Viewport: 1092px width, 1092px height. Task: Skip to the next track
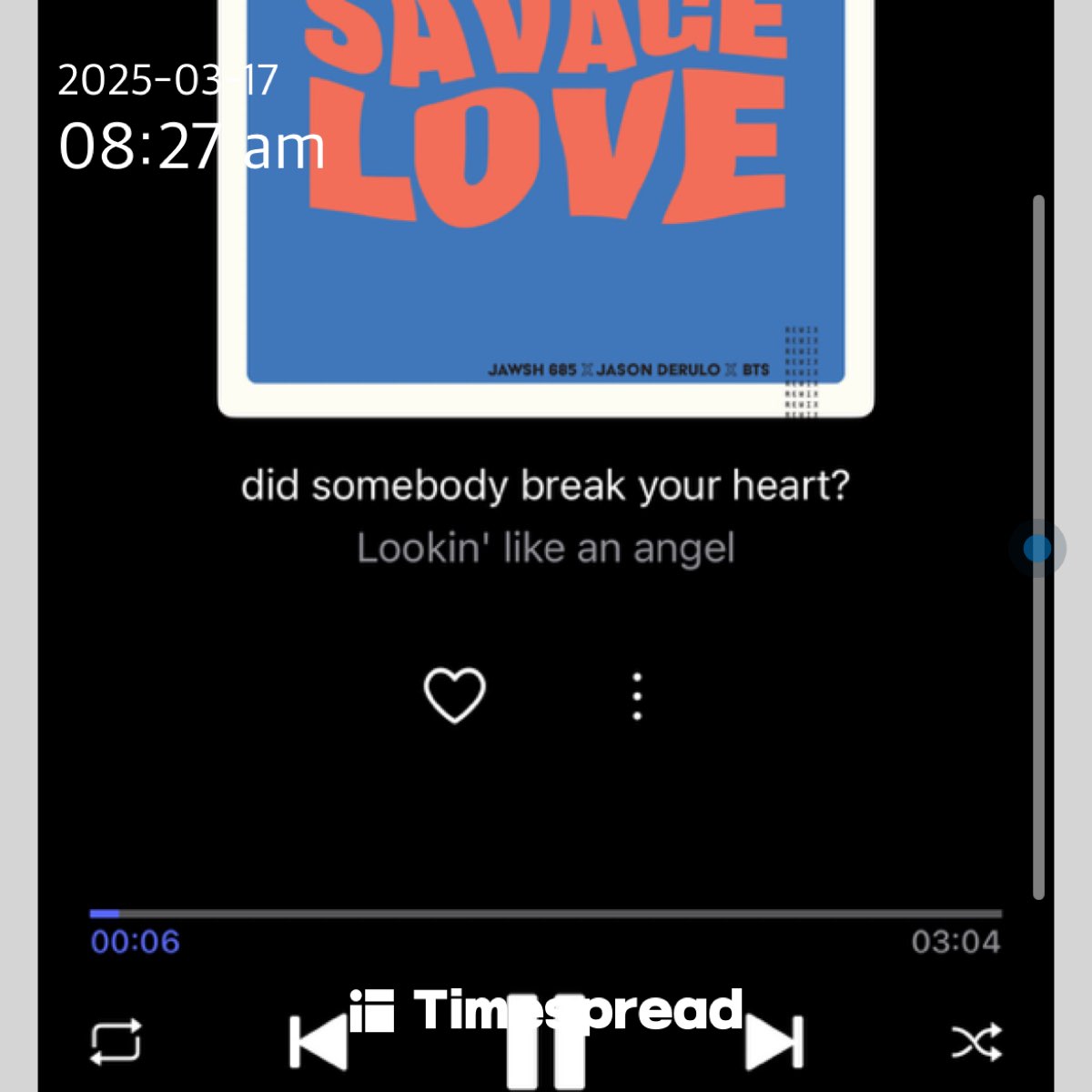coord(774,1043)
